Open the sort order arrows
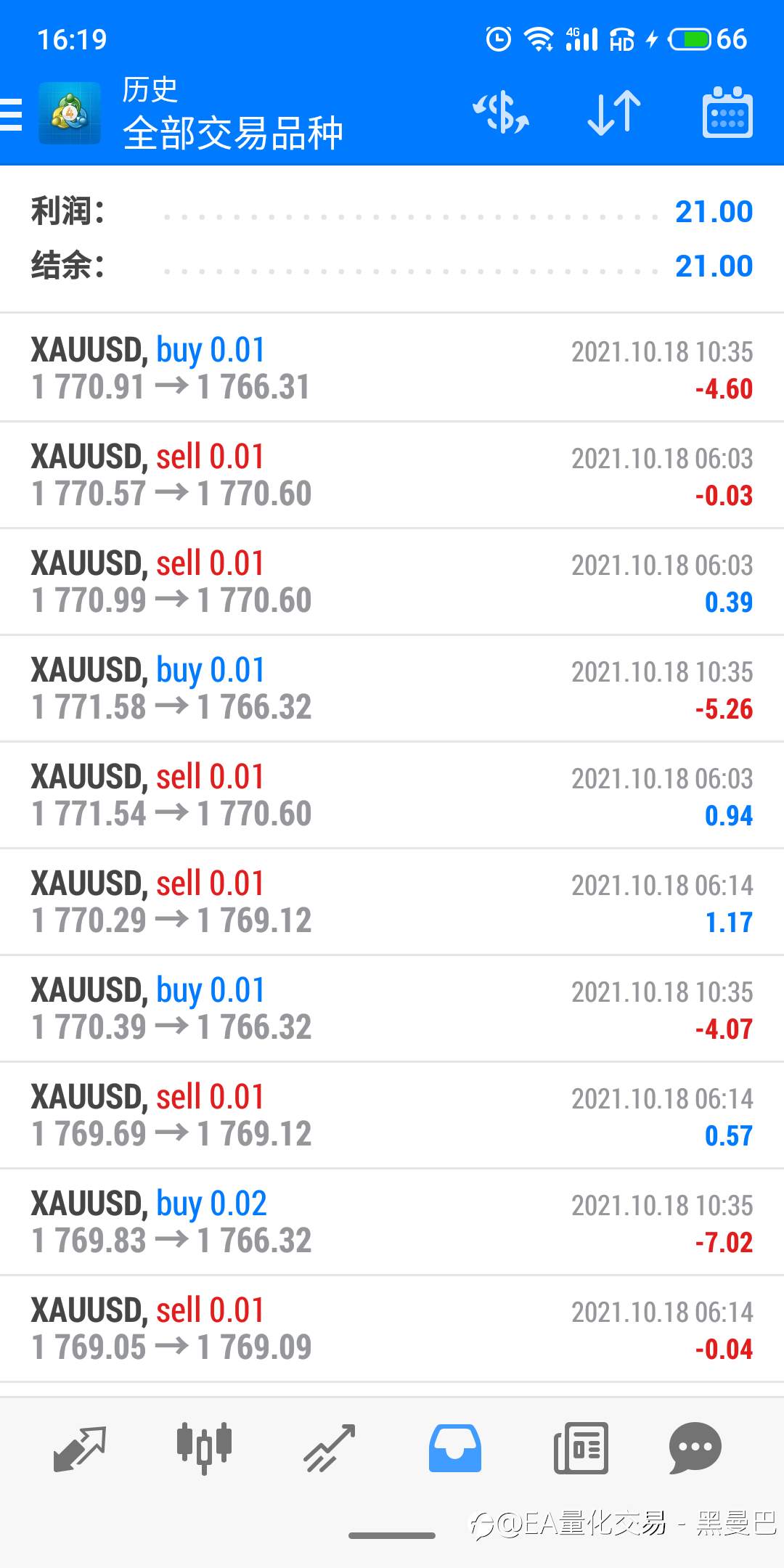 click(x=614, y=113)
